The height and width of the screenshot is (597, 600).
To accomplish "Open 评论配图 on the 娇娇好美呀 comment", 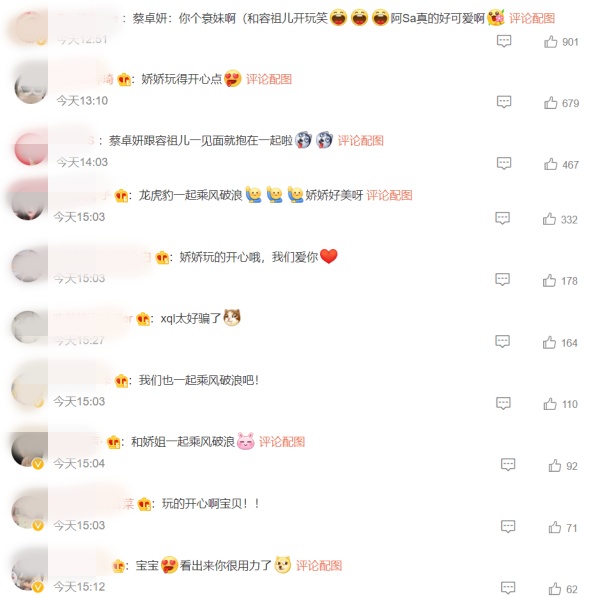I will 390,195.
